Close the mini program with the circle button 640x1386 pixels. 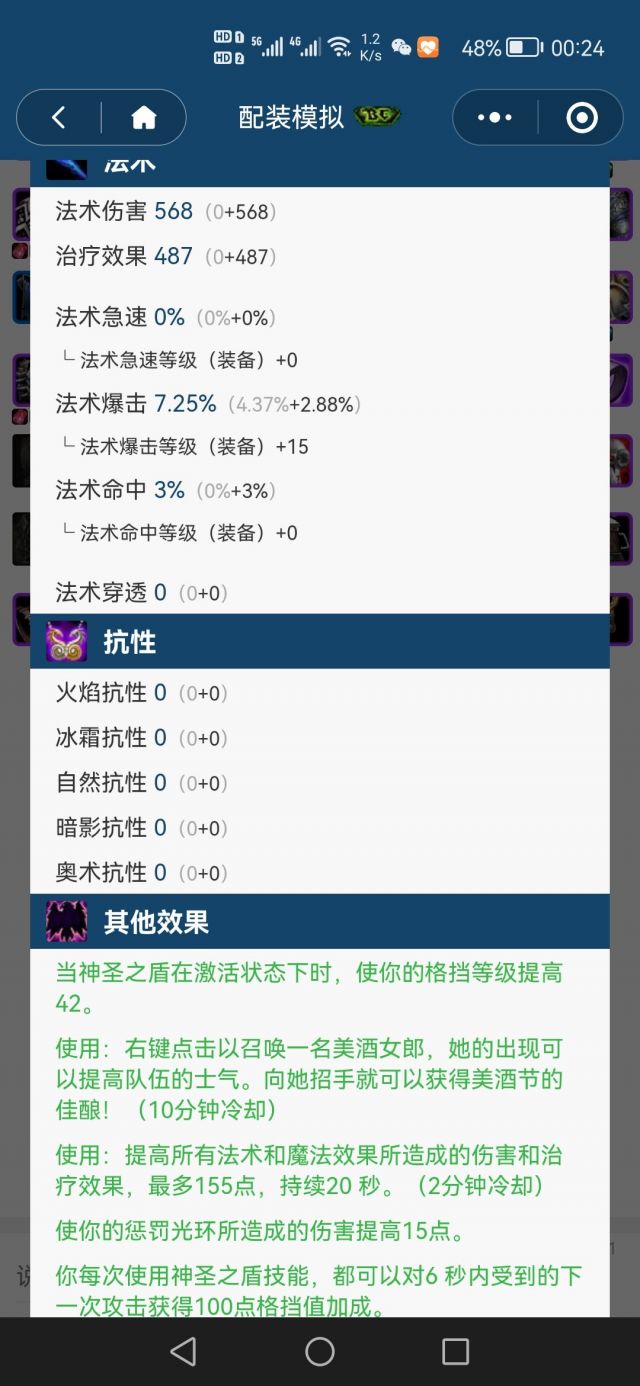point(581,118)
